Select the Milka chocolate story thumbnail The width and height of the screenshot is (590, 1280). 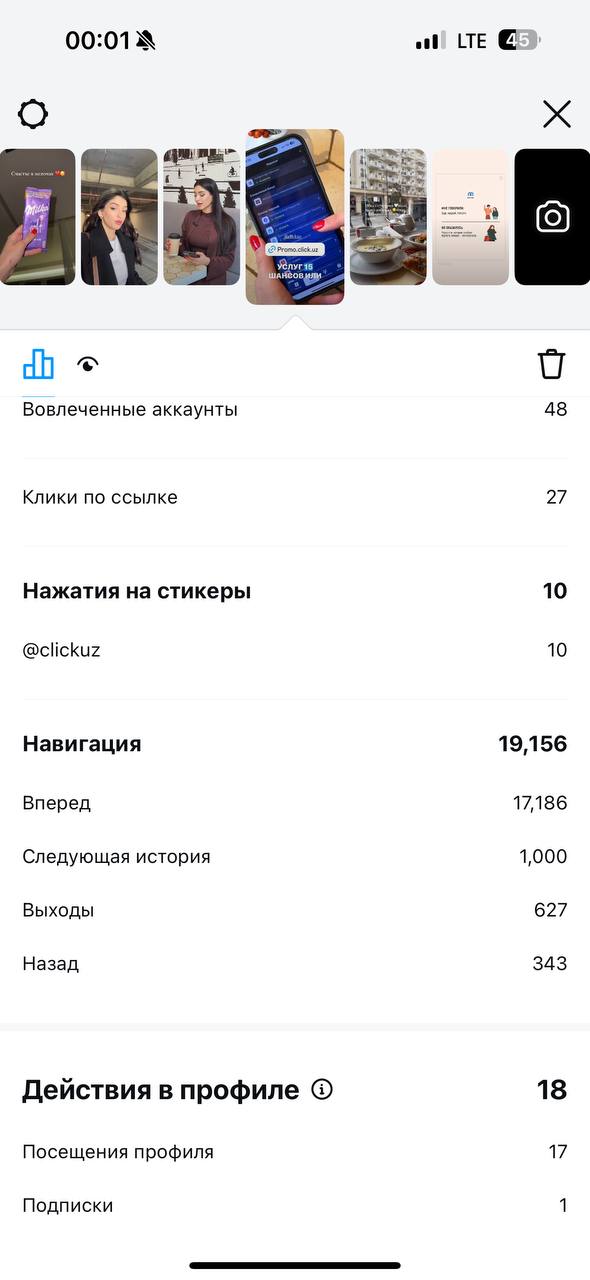(x=37, y=217)
